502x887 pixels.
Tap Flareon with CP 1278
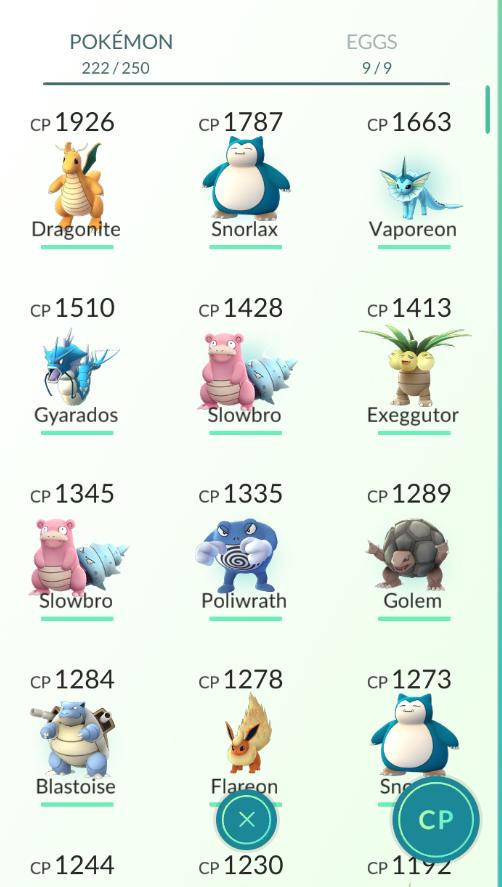[245, 730]
